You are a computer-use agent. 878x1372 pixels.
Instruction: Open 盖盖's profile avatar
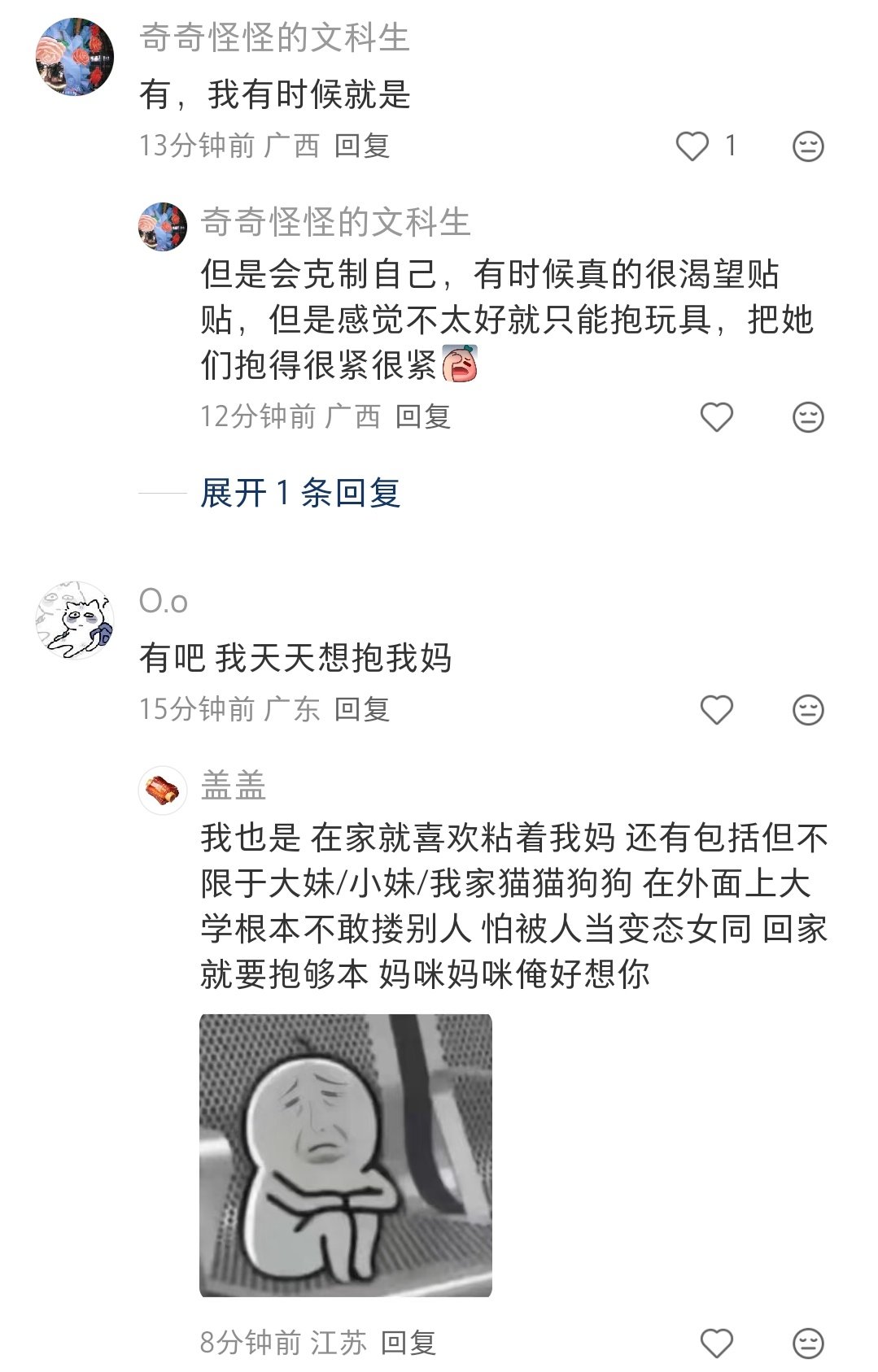(163, 790)
